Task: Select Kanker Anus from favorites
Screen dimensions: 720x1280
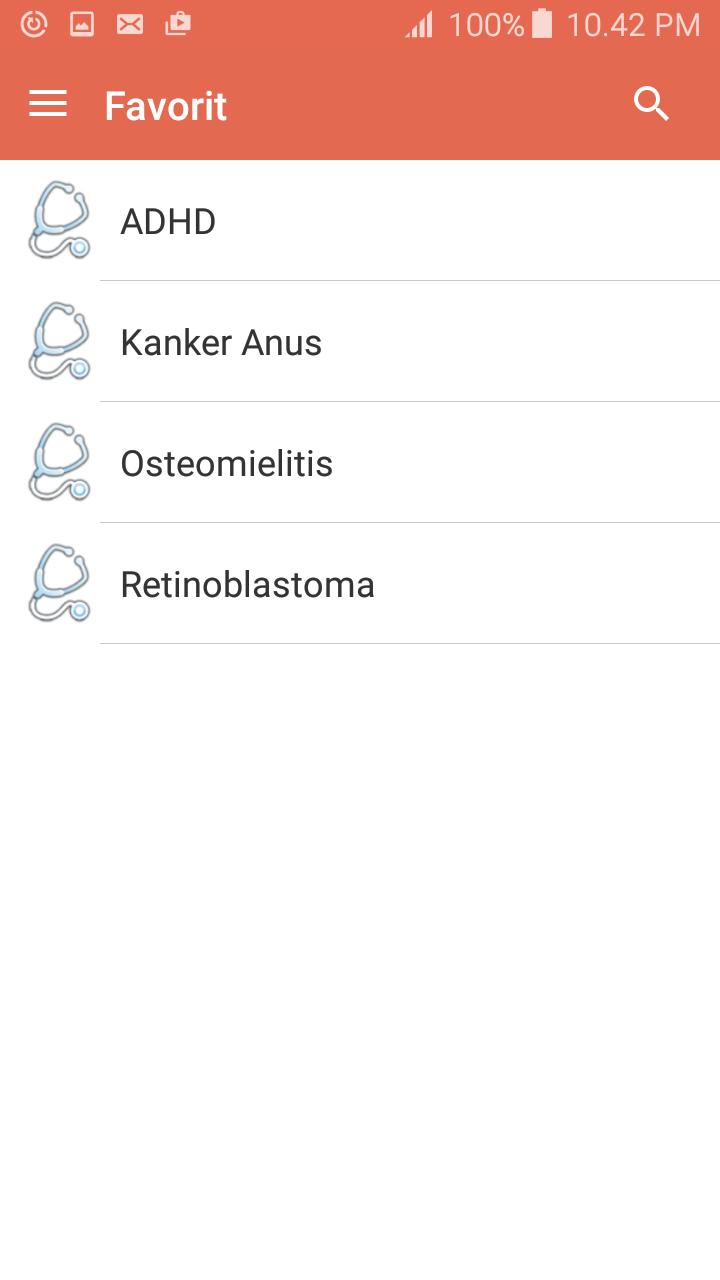Action: click(x=360, y=342)
